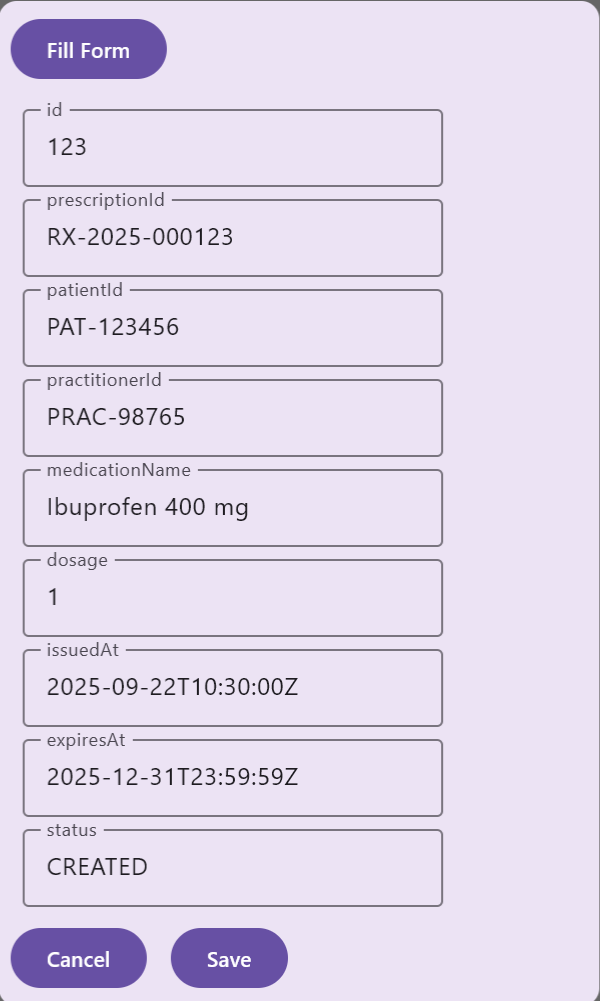Tap into the practitionerId field

point(232,418)
